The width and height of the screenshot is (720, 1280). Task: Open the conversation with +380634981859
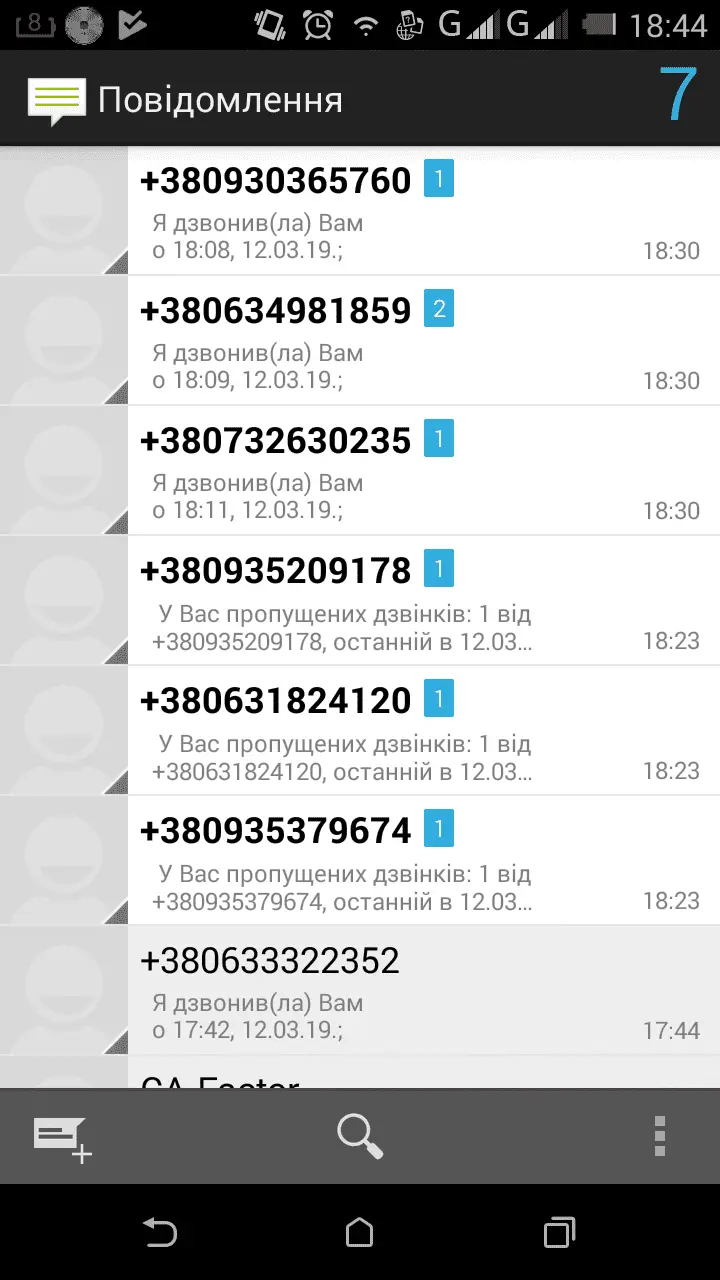[420, 342]
